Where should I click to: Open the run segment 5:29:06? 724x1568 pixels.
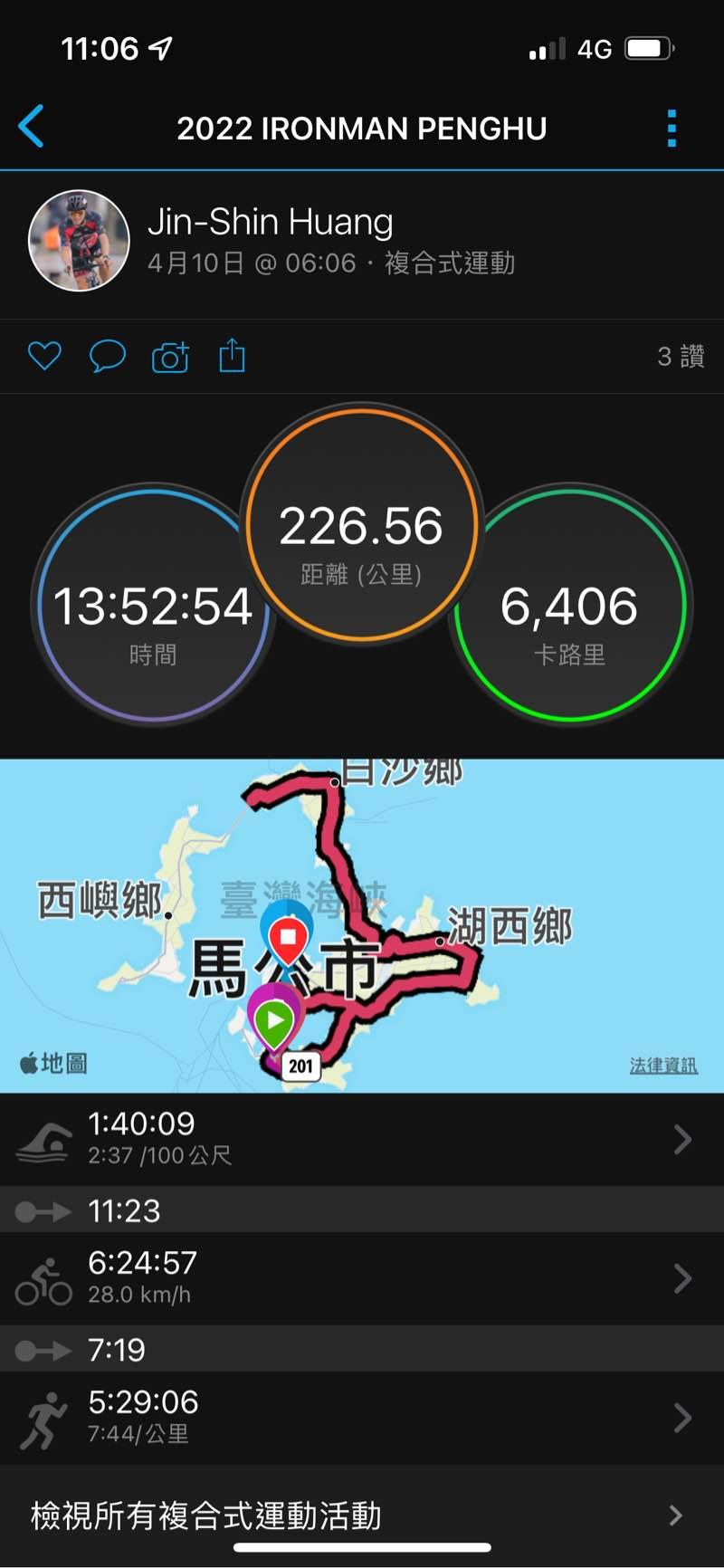click(362, 1417)
